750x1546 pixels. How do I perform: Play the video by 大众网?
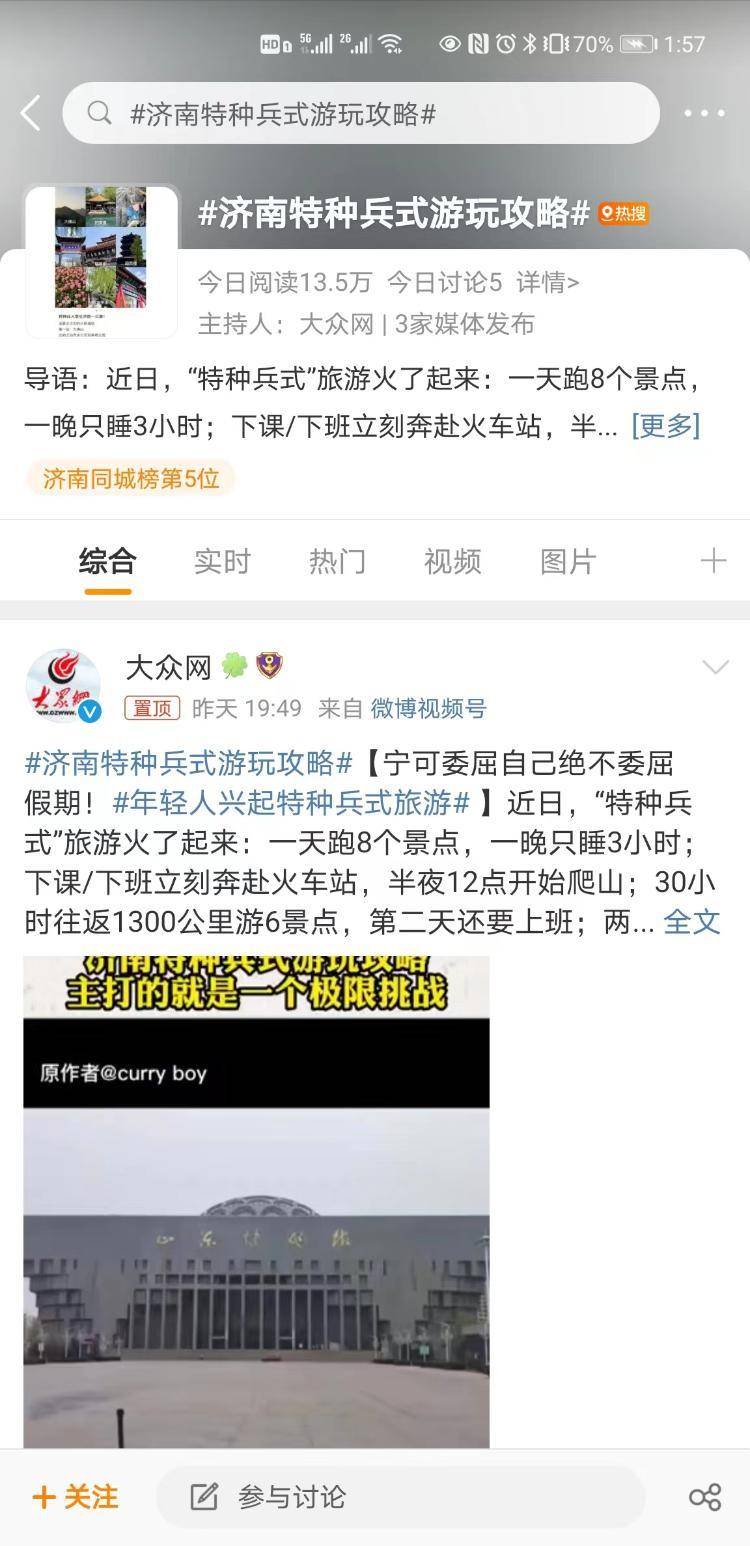[x=256, y=1200]
